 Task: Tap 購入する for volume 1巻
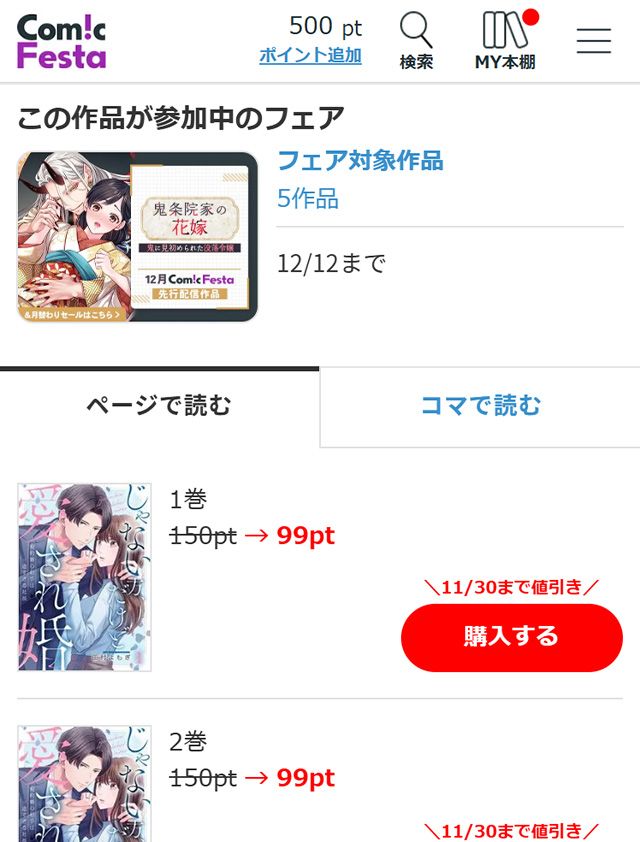tap(511, 637)
